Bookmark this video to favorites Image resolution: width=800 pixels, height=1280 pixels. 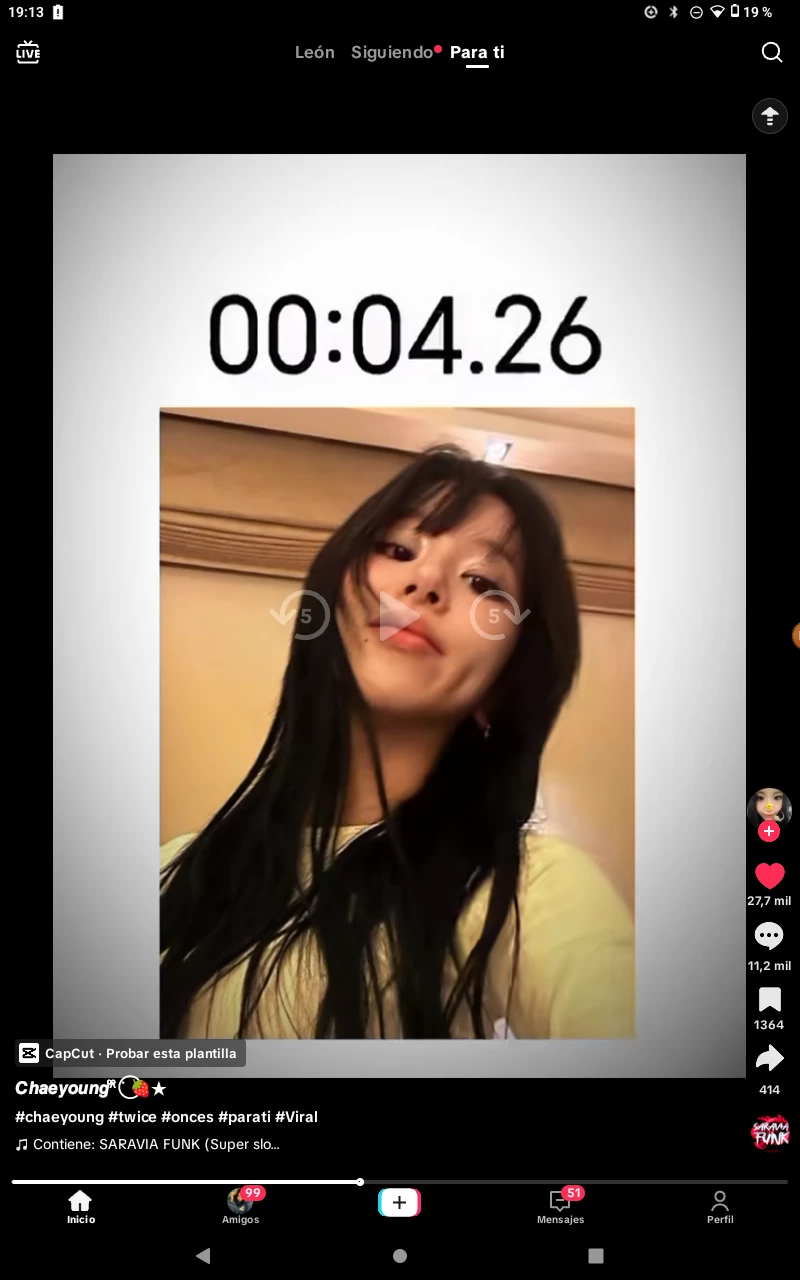point(769,1000)
